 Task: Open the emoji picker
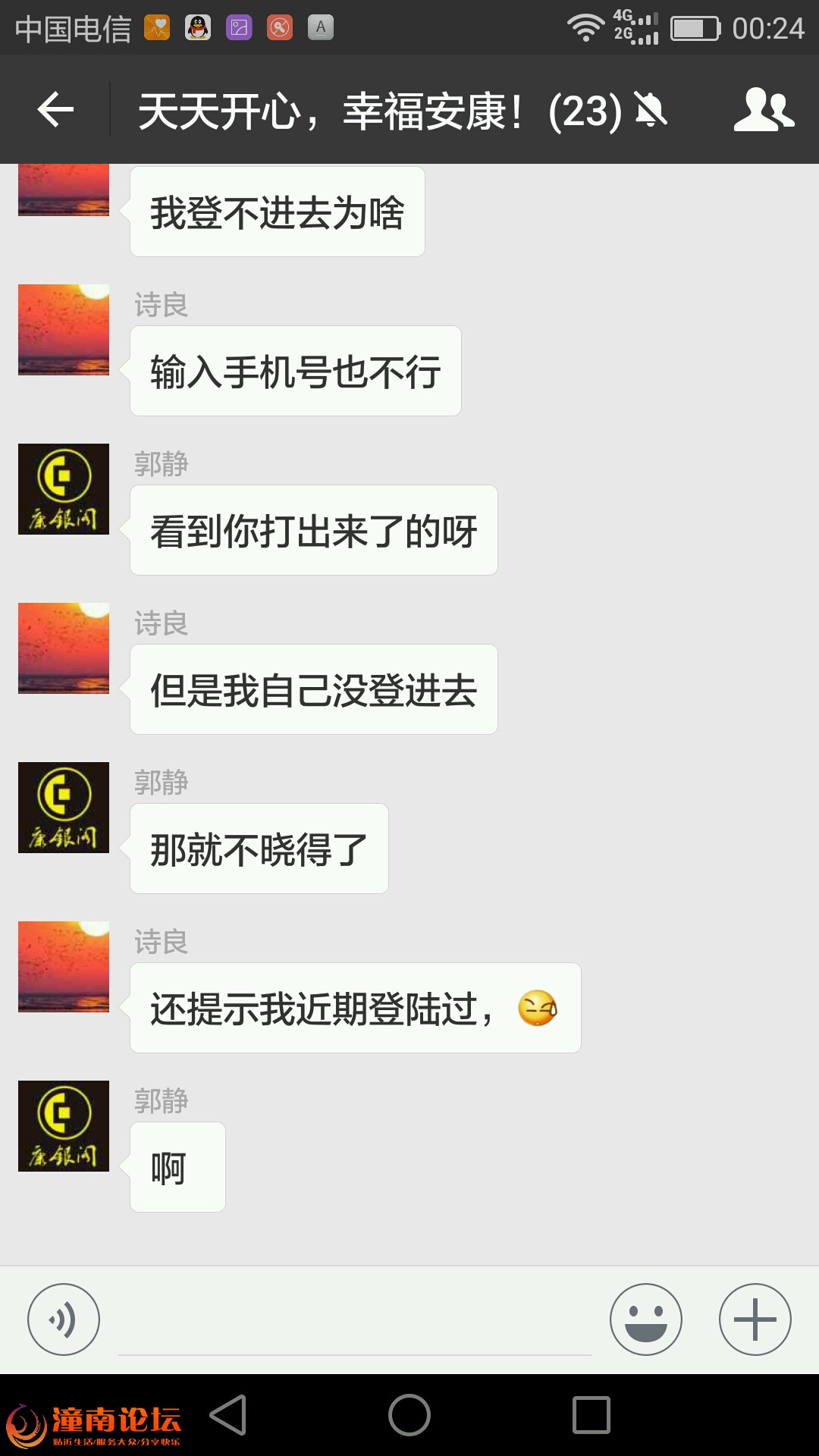tap(646, 1319)
